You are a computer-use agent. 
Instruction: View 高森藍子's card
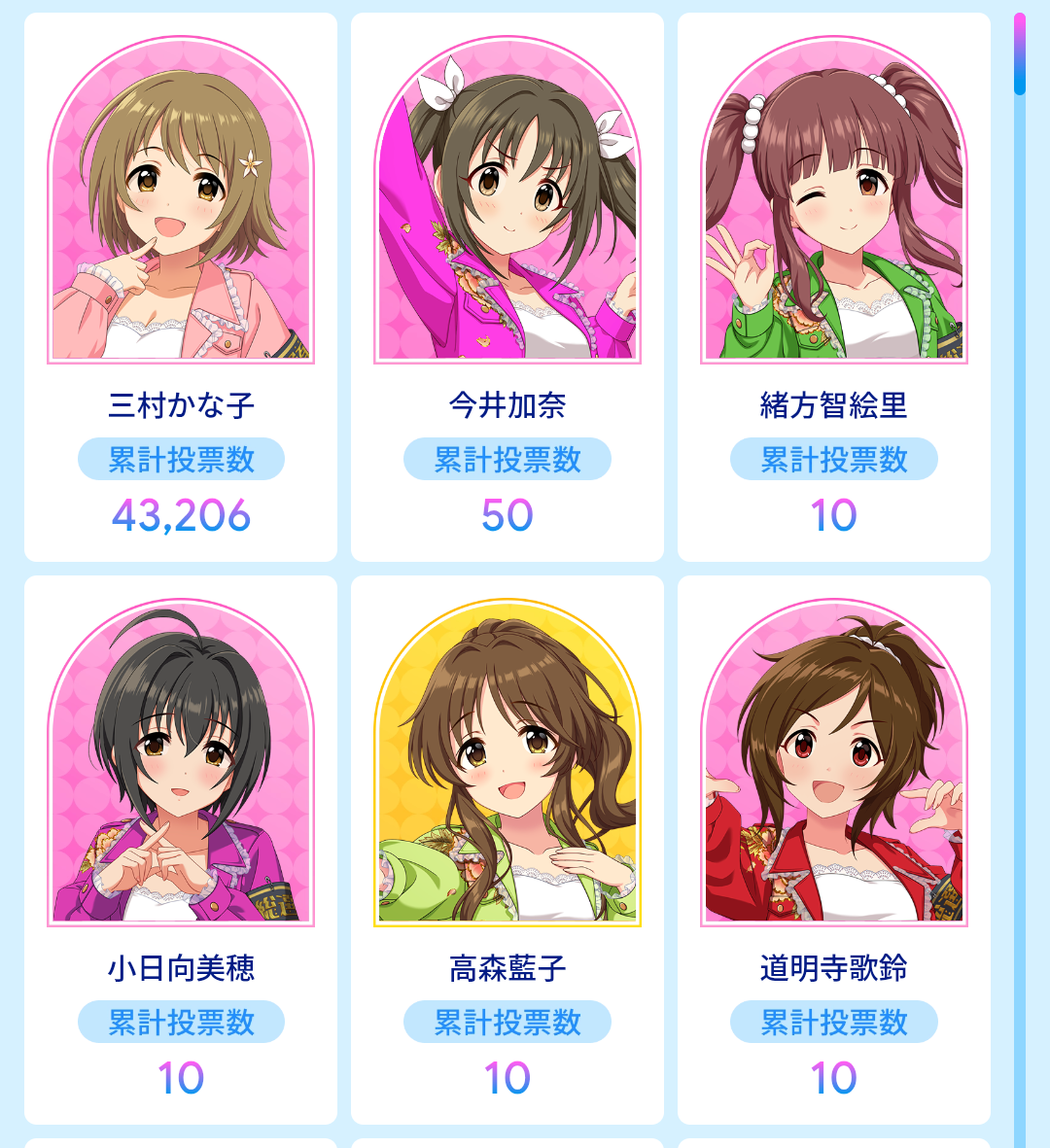pyautogui.click(x=507, y=850)
